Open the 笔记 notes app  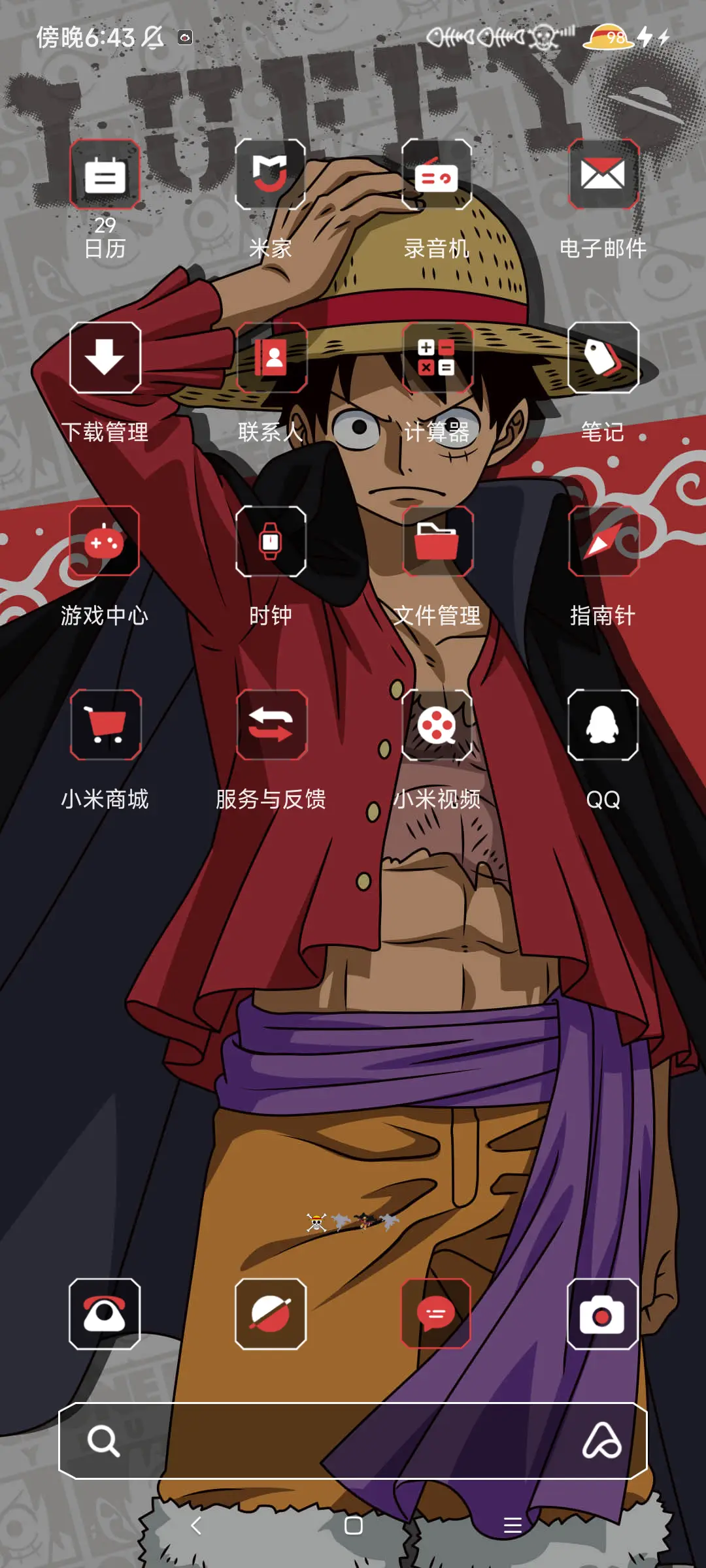[x=603, y=357]
